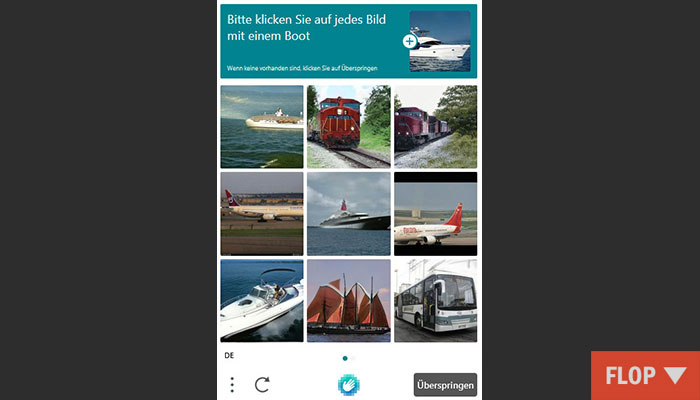
Task: Select the red-sailed ship tile
Action: click(348, 300)
